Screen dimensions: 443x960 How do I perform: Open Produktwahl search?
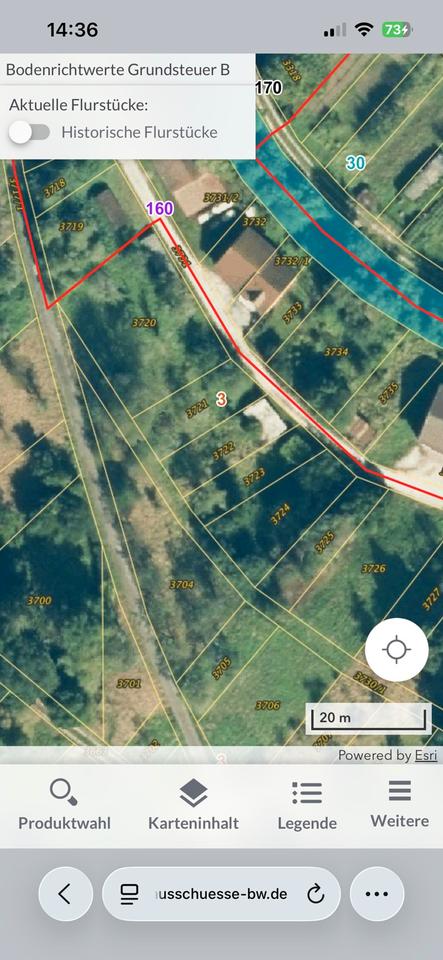pos(64,804)
